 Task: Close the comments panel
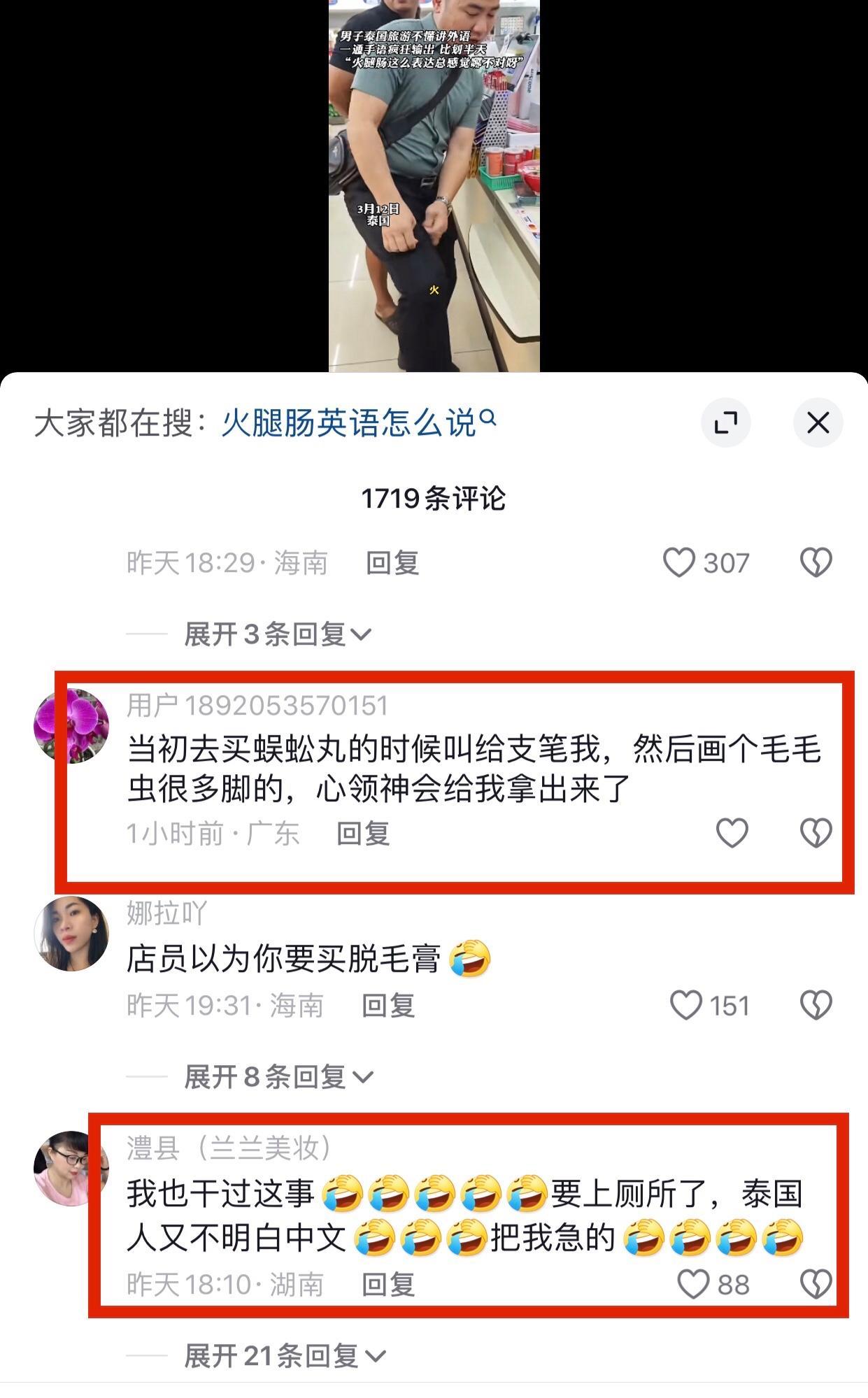click(818, 423)
